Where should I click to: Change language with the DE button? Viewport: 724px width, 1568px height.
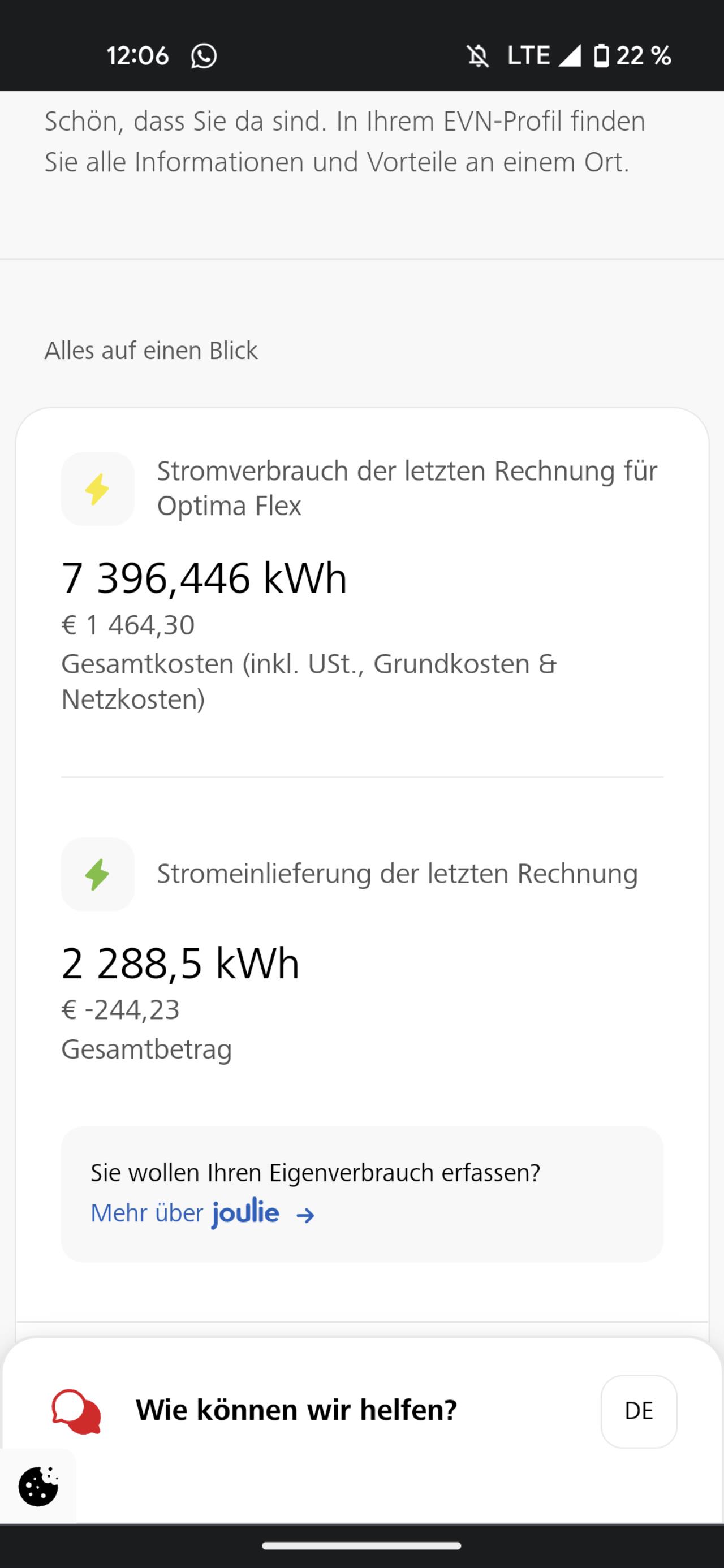(639, 1411)
